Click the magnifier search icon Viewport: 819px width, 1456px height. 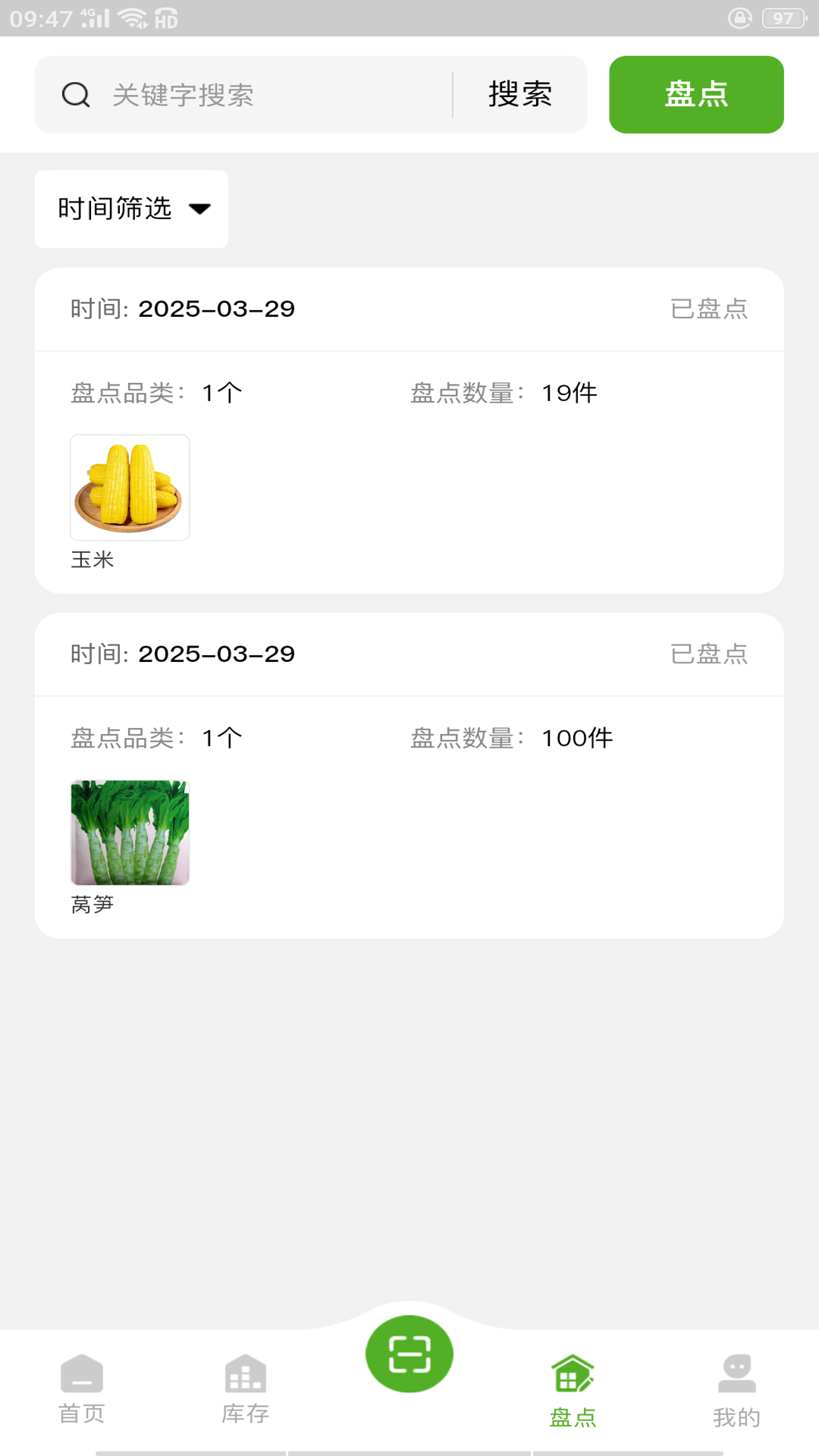pos(74,94)
